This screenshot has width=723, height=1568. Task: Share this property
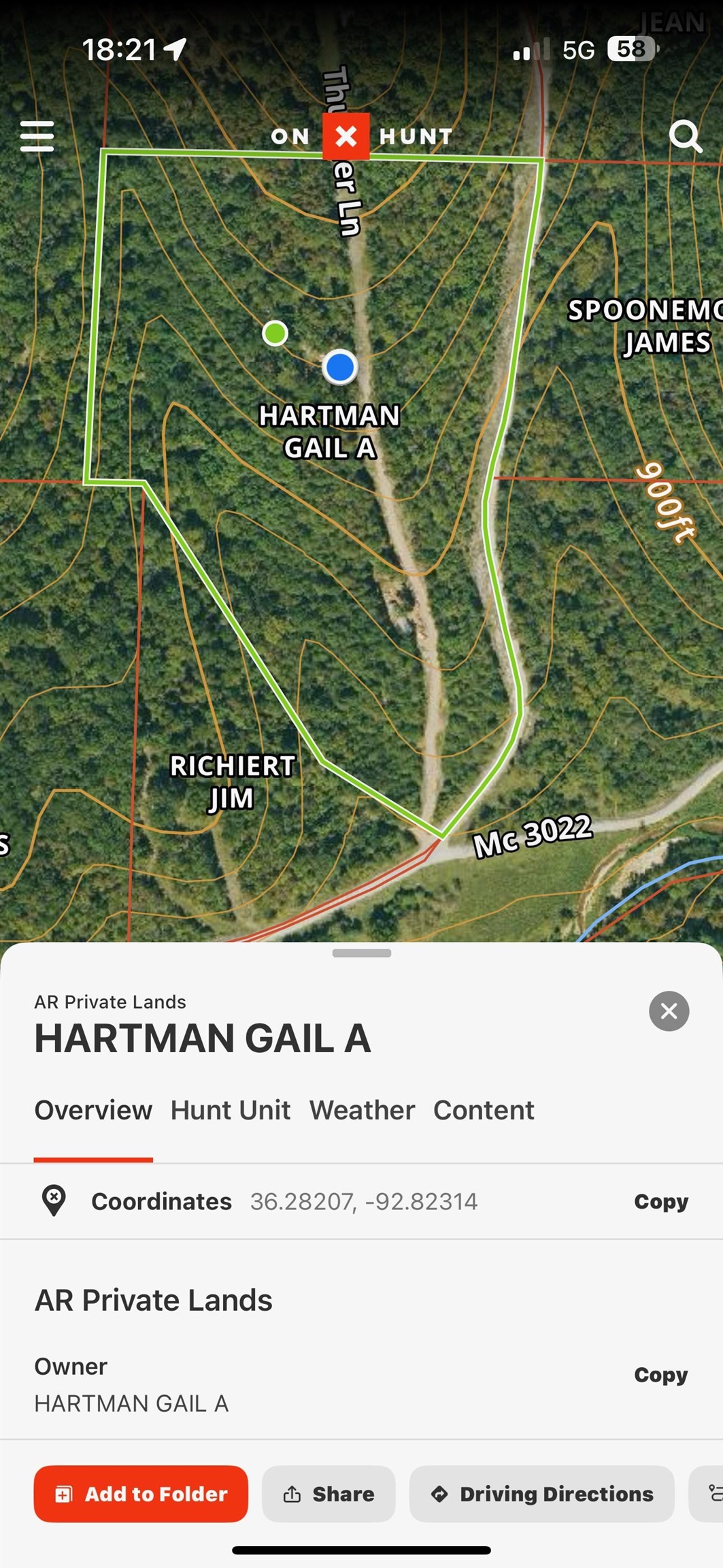(x=329, y=1494)
